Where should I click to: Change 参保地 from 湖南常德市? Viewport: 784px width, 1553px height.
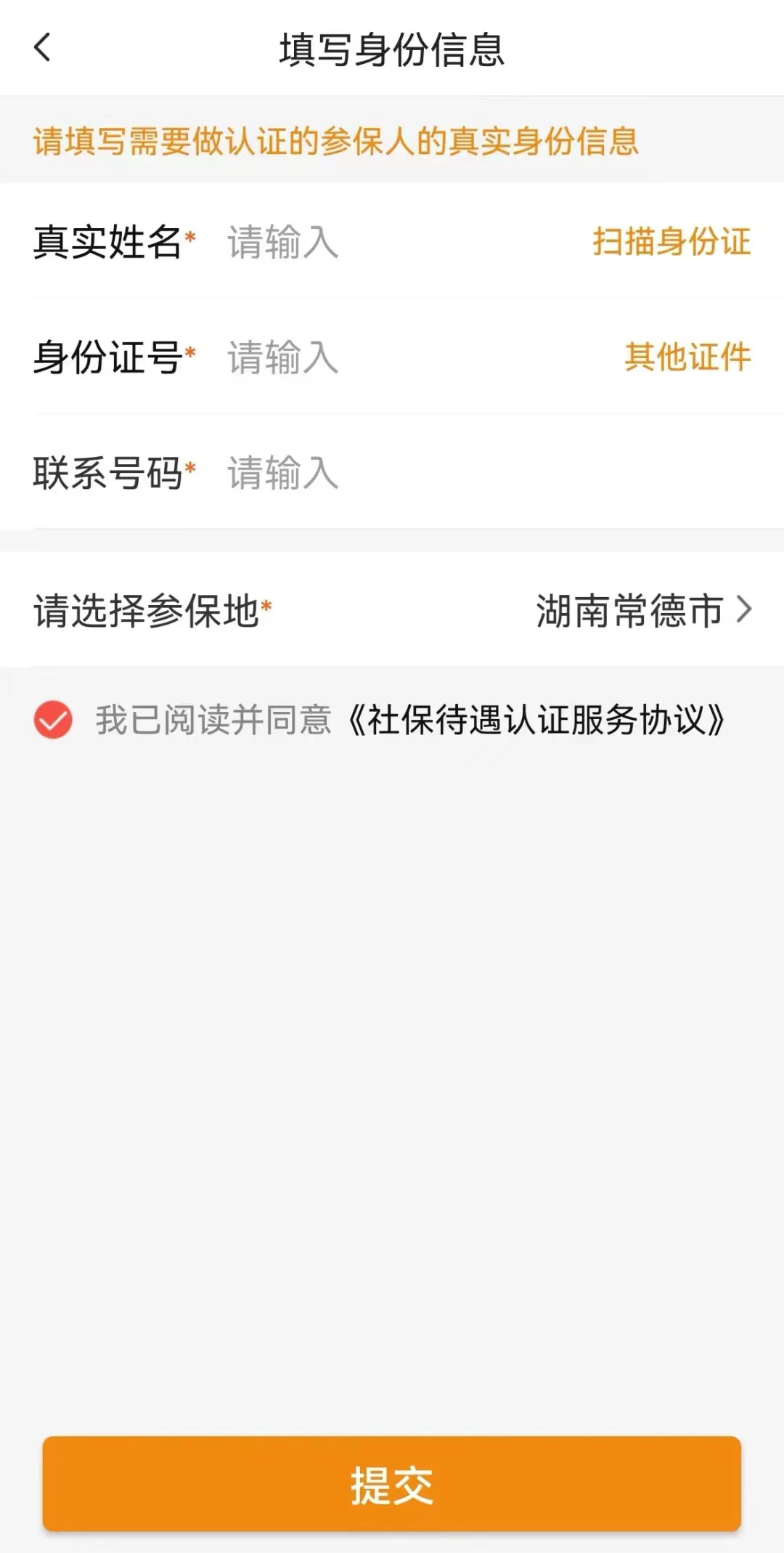coord(642,610)
